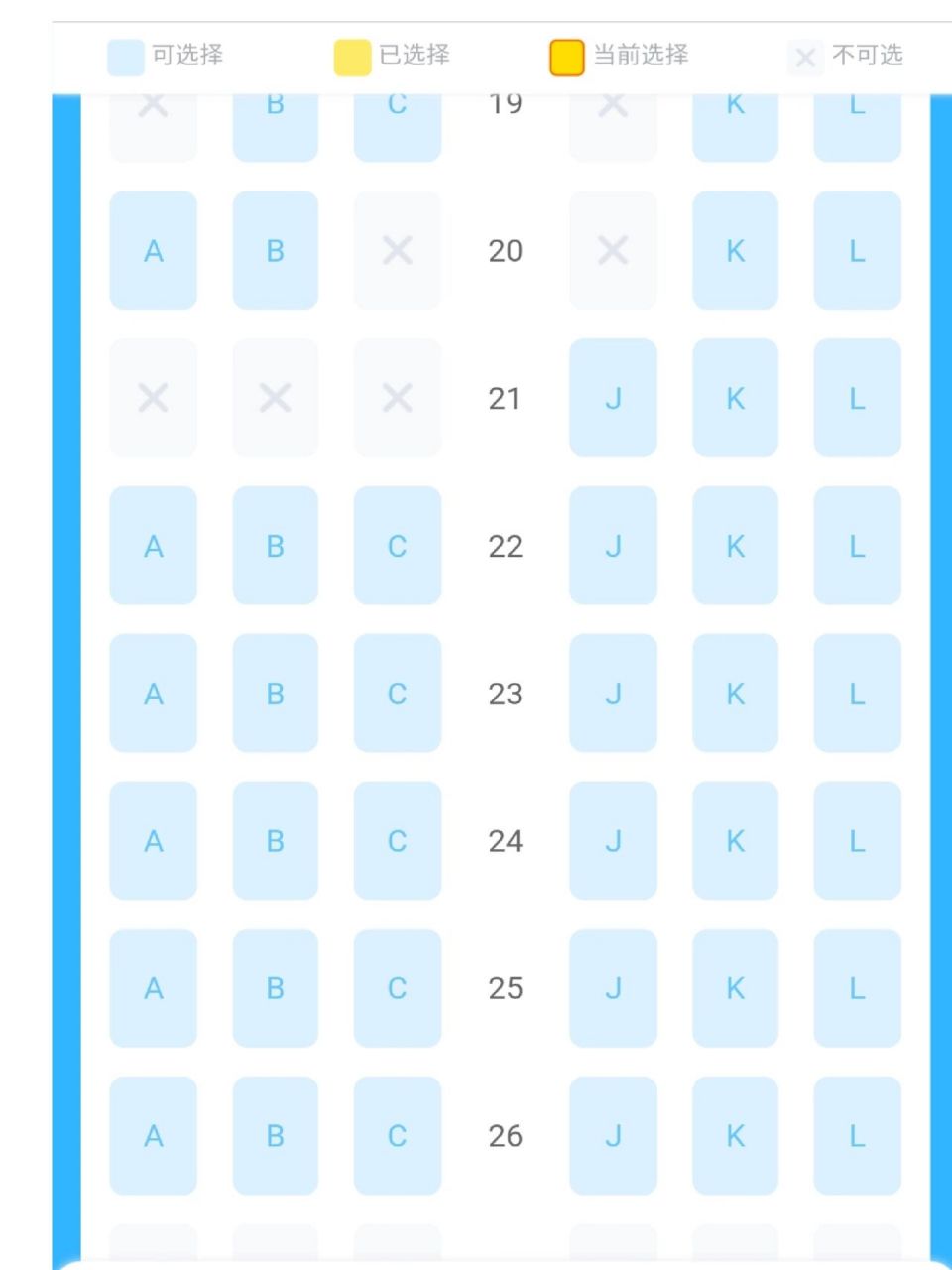Choose seat 26K
This screenshot has width=952, height=1270.
735,1135
